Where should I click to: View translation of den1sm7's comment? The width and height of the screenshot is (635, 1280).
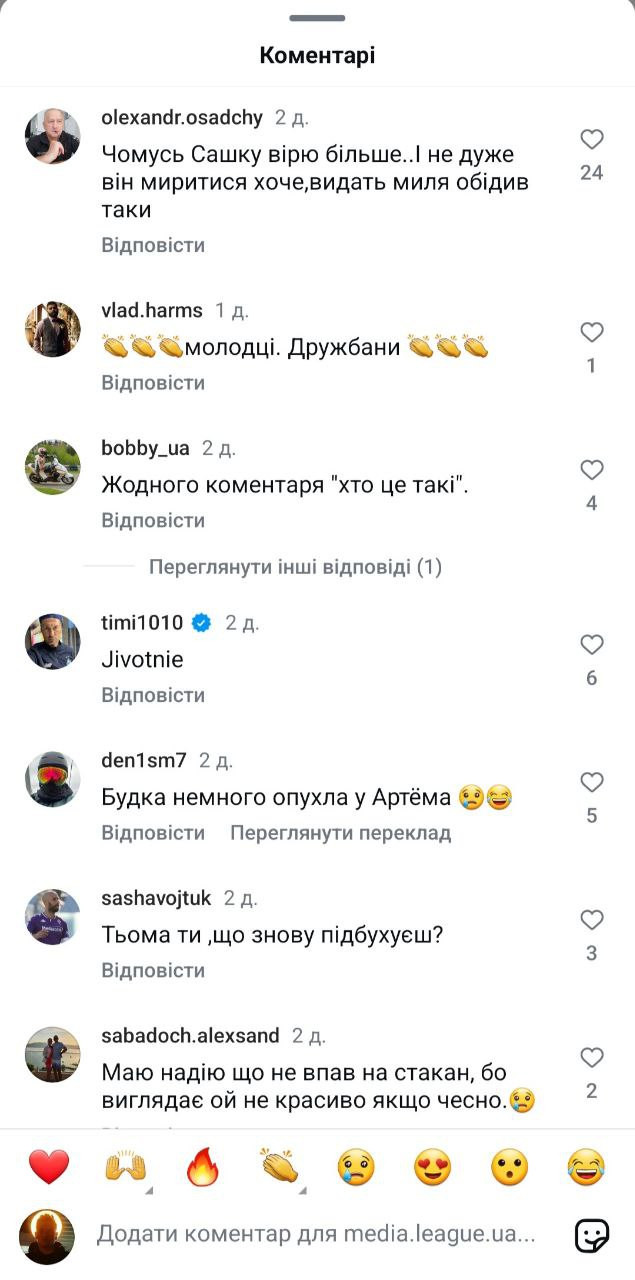pos(341,832)
